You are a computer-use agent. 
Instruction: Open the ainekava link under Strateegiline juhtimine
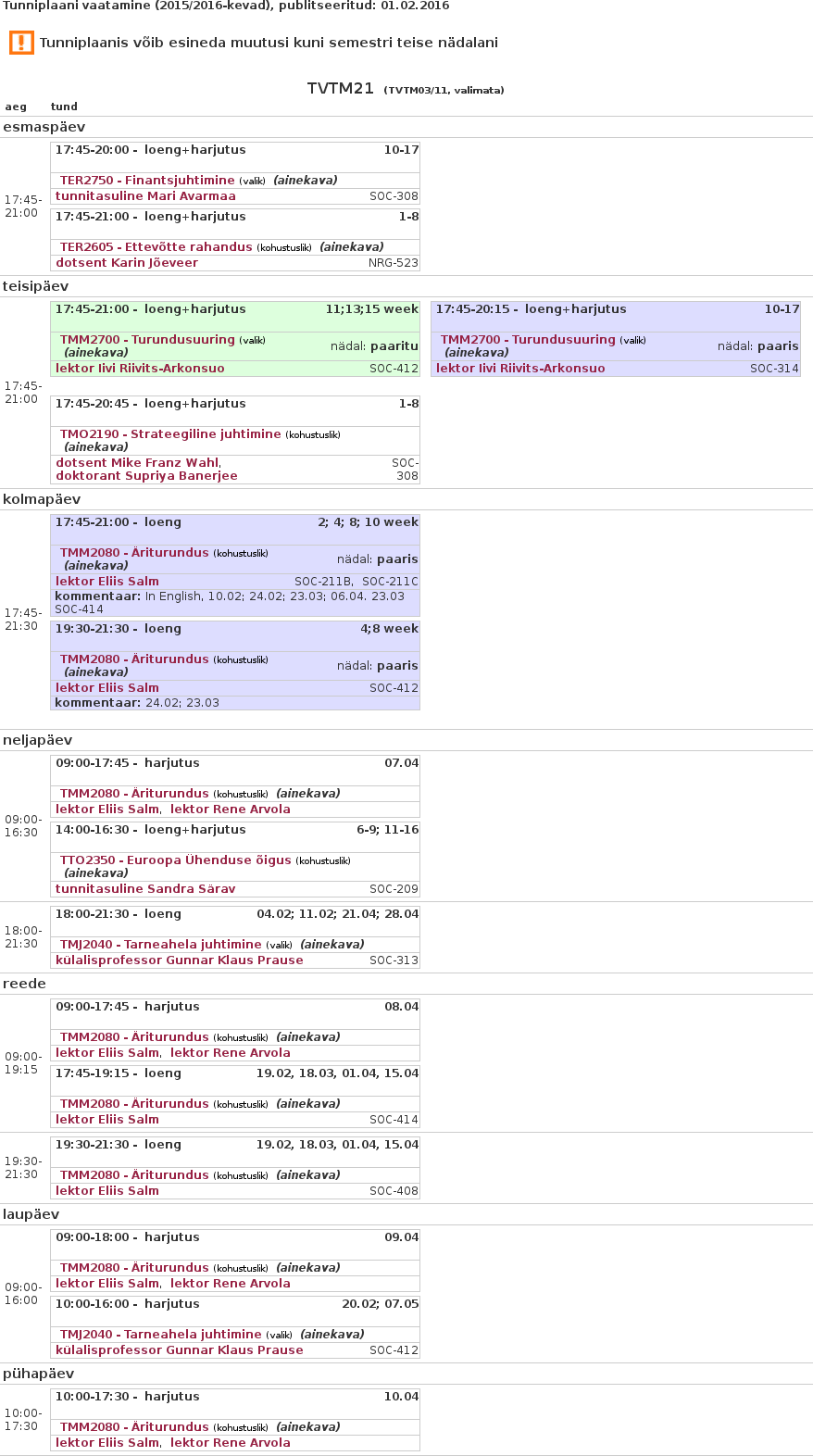click(96, 447)
